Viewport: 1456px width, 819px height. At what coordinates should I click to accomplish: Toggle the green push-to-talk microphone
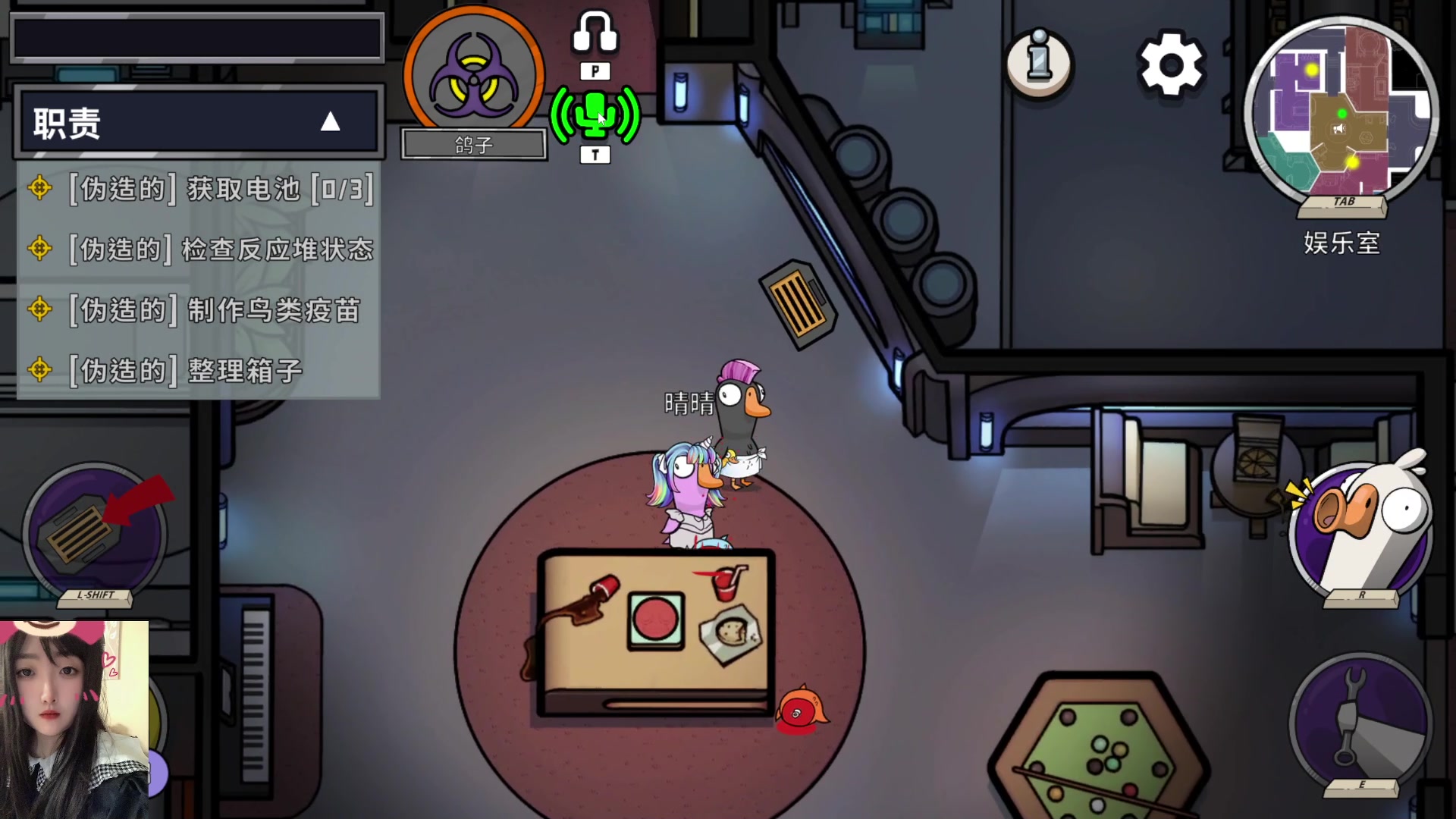tap(595, 115)
